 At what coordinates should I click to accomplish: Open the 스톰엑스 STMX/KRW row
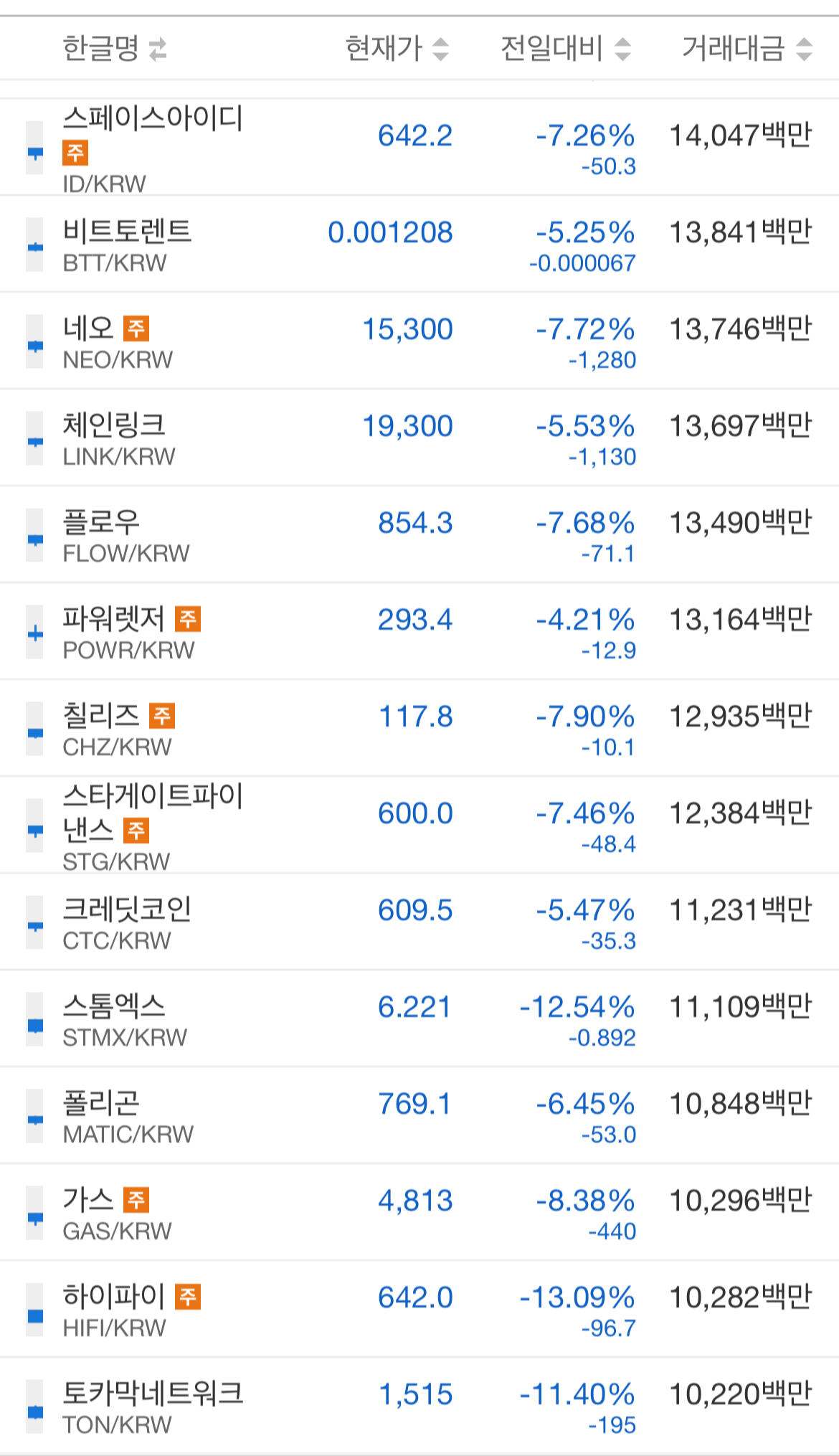point(419,1018)
